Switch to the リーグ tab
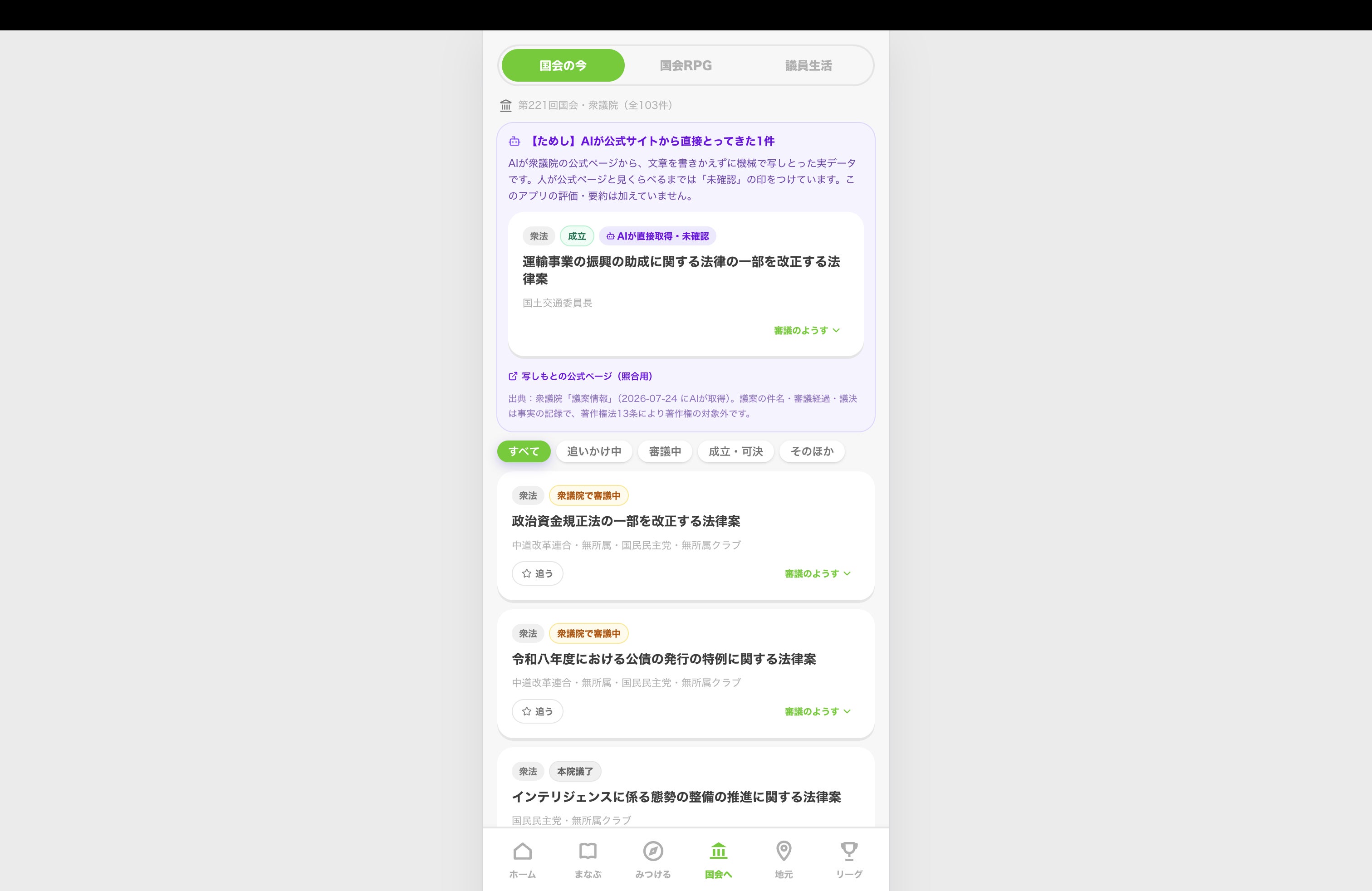The image size is (1372, 891). [x=848, y=860]
